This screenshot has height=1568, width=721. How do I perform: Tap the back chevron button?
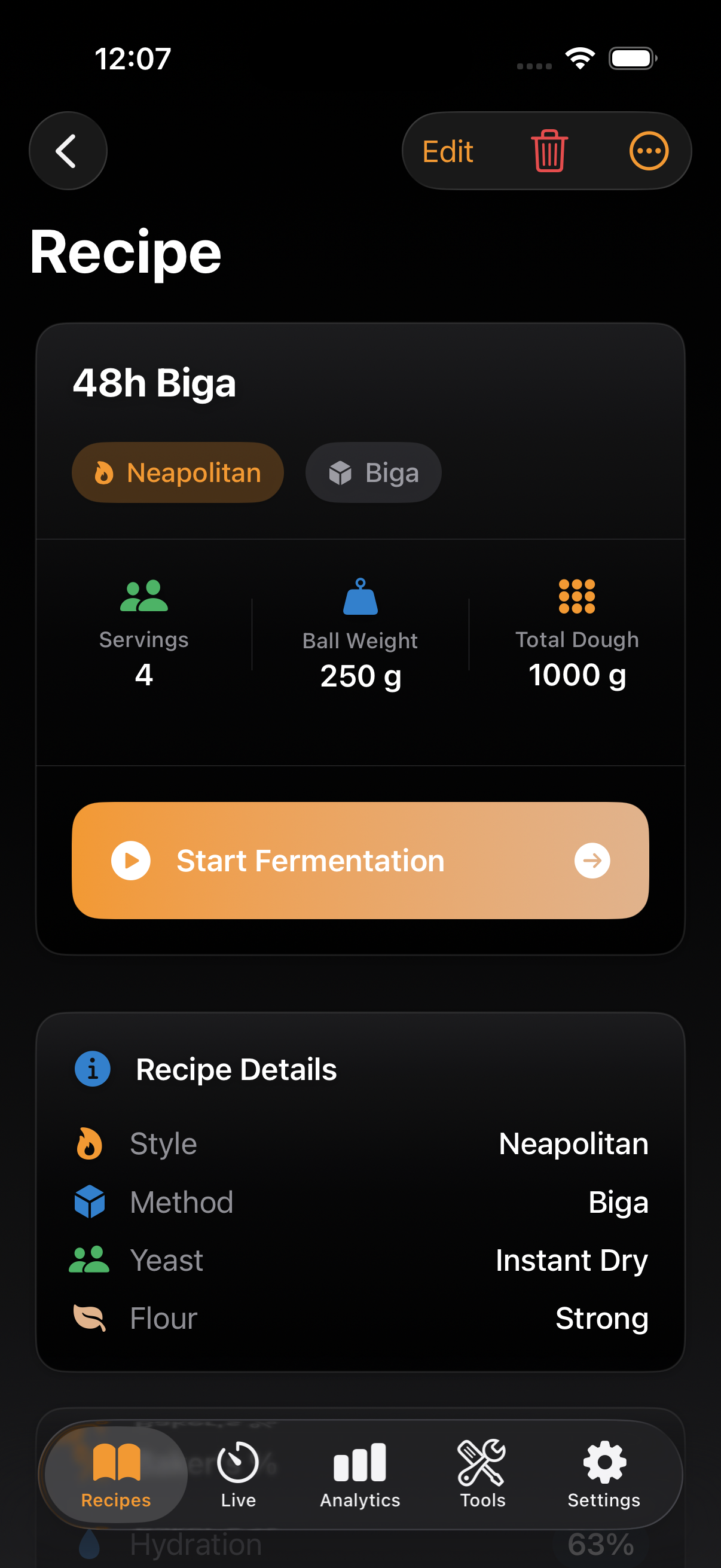[68, 150]
